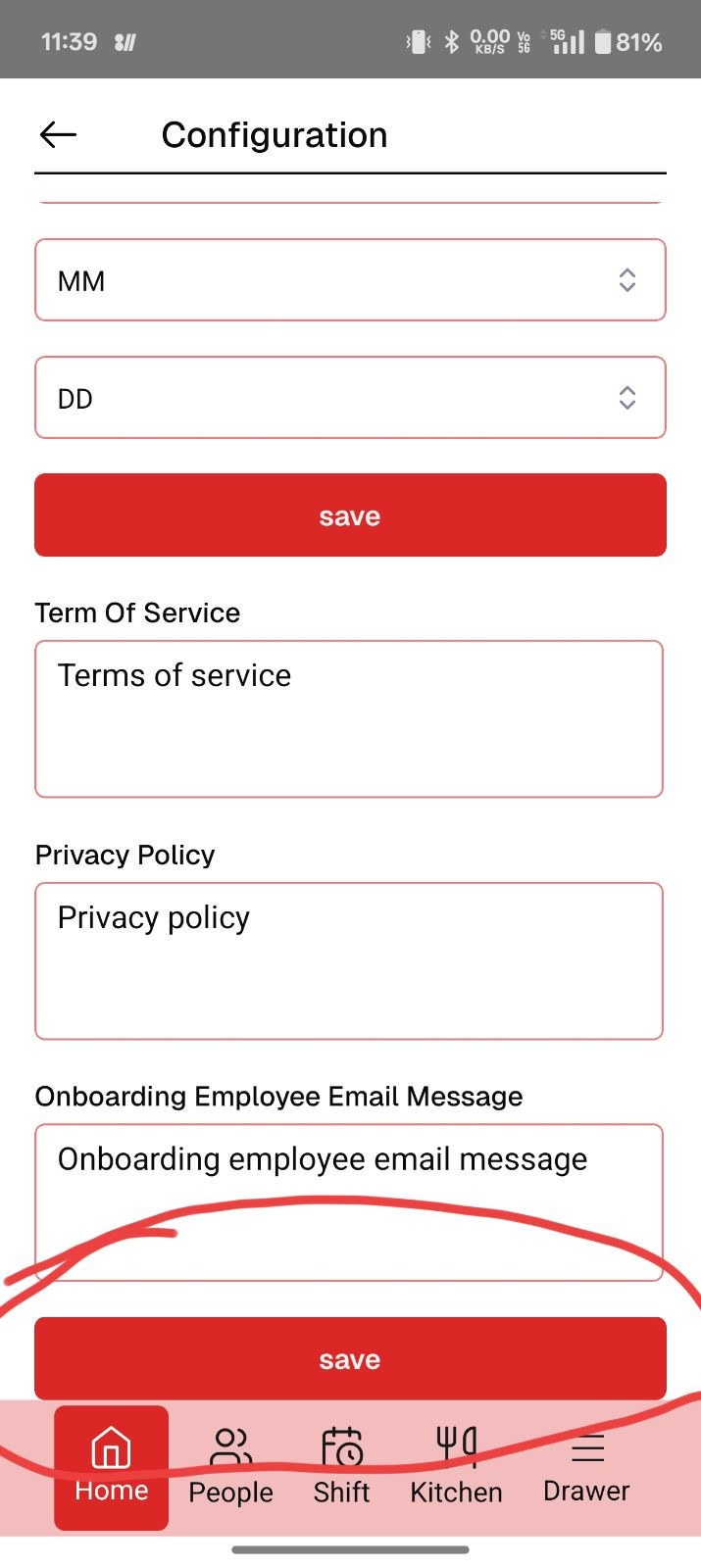701x1568 pixels.
Task: Switch to the People tab
Action: coord(230,1467)
